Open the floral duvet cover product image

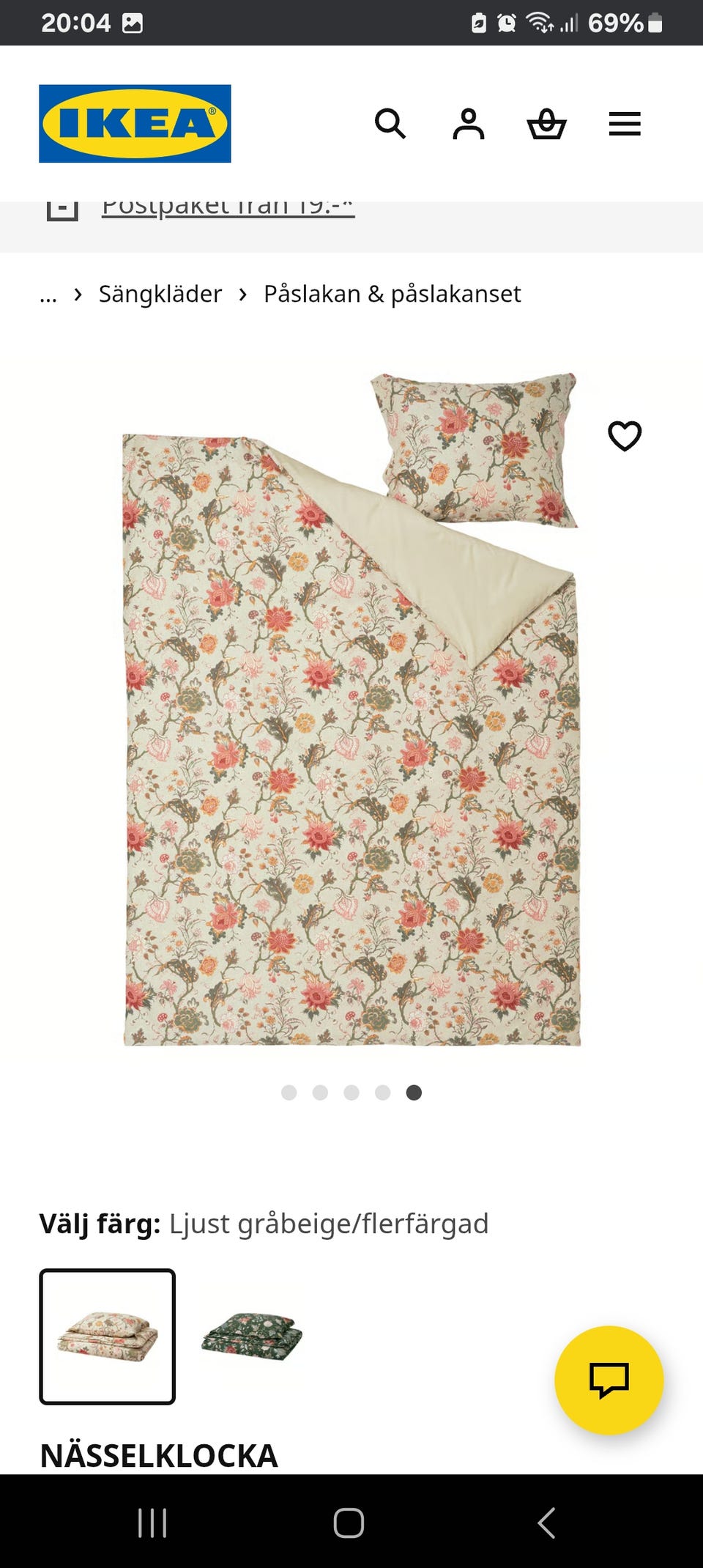pyautogui.click(x=350, y=733)
